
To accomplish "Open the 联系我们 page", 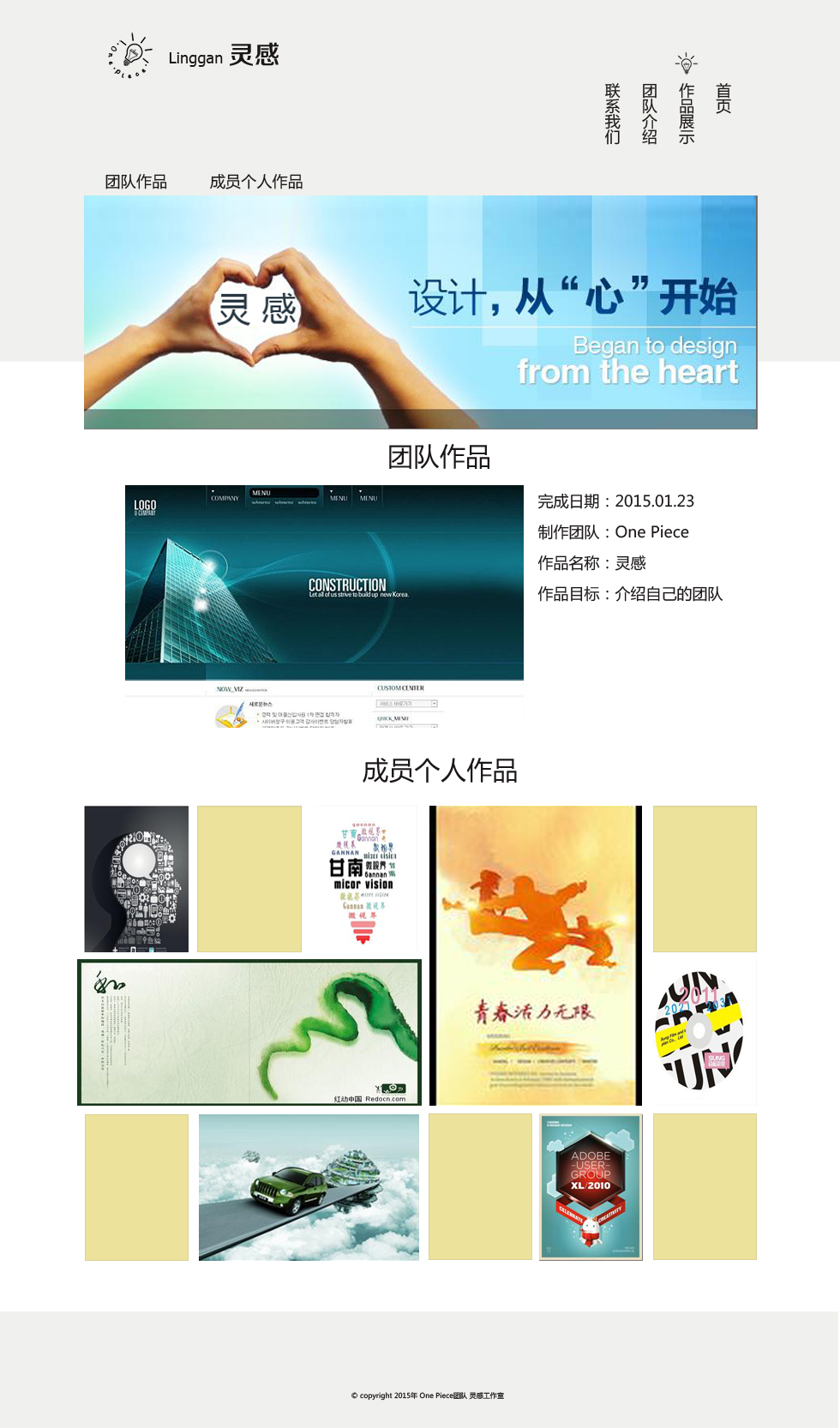I will pos(613,113).
